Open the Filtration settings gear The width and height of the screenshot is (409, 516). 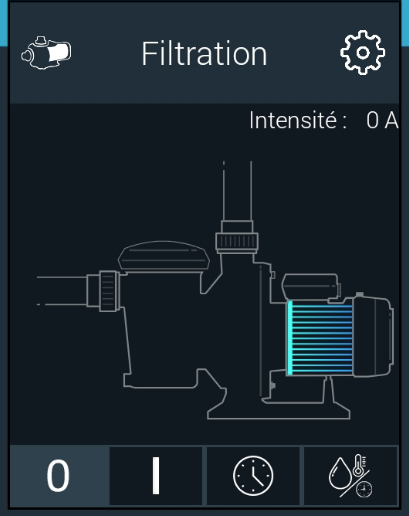(x=362, y=53)
